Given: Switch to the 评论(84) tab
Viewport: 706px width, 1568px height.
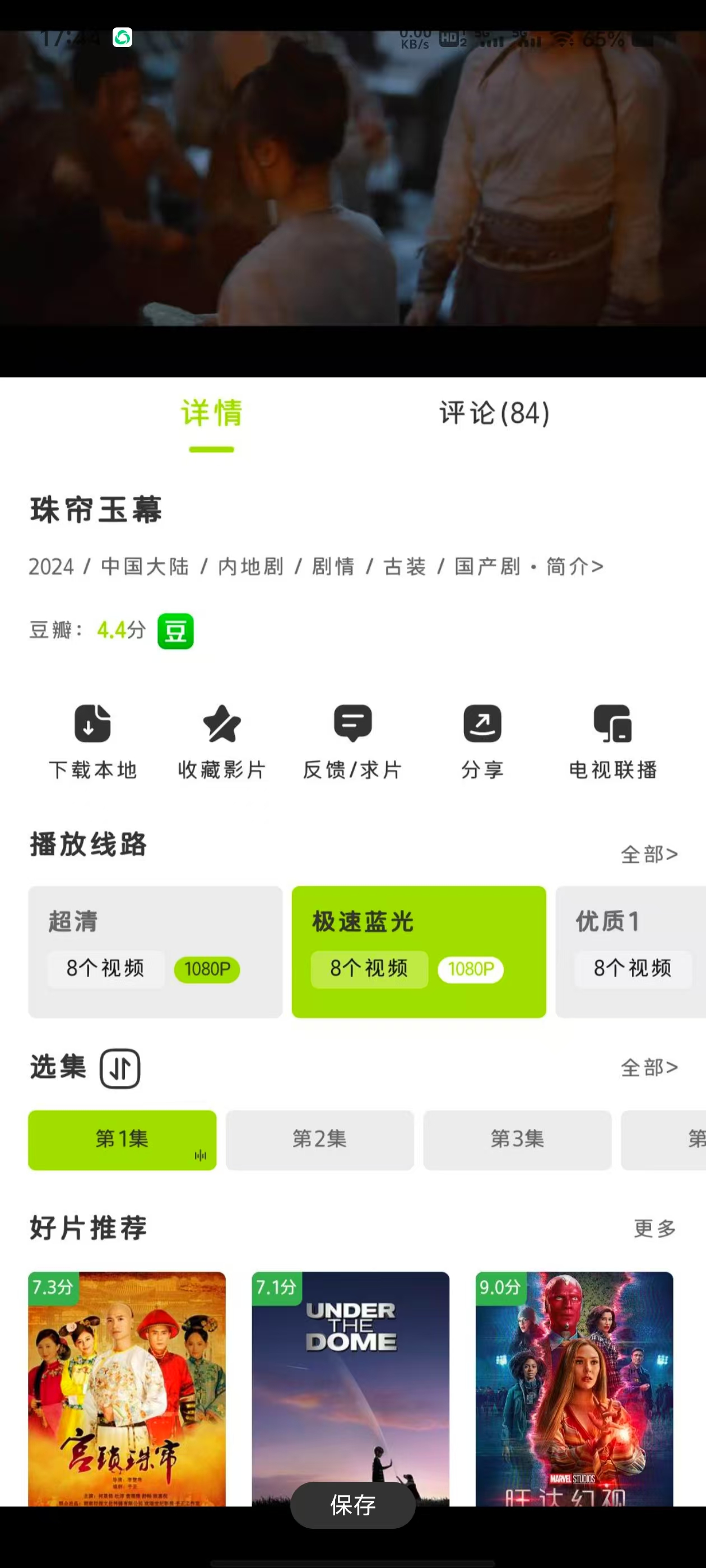Looking at the screenshot, I should (x=494, y=413).
